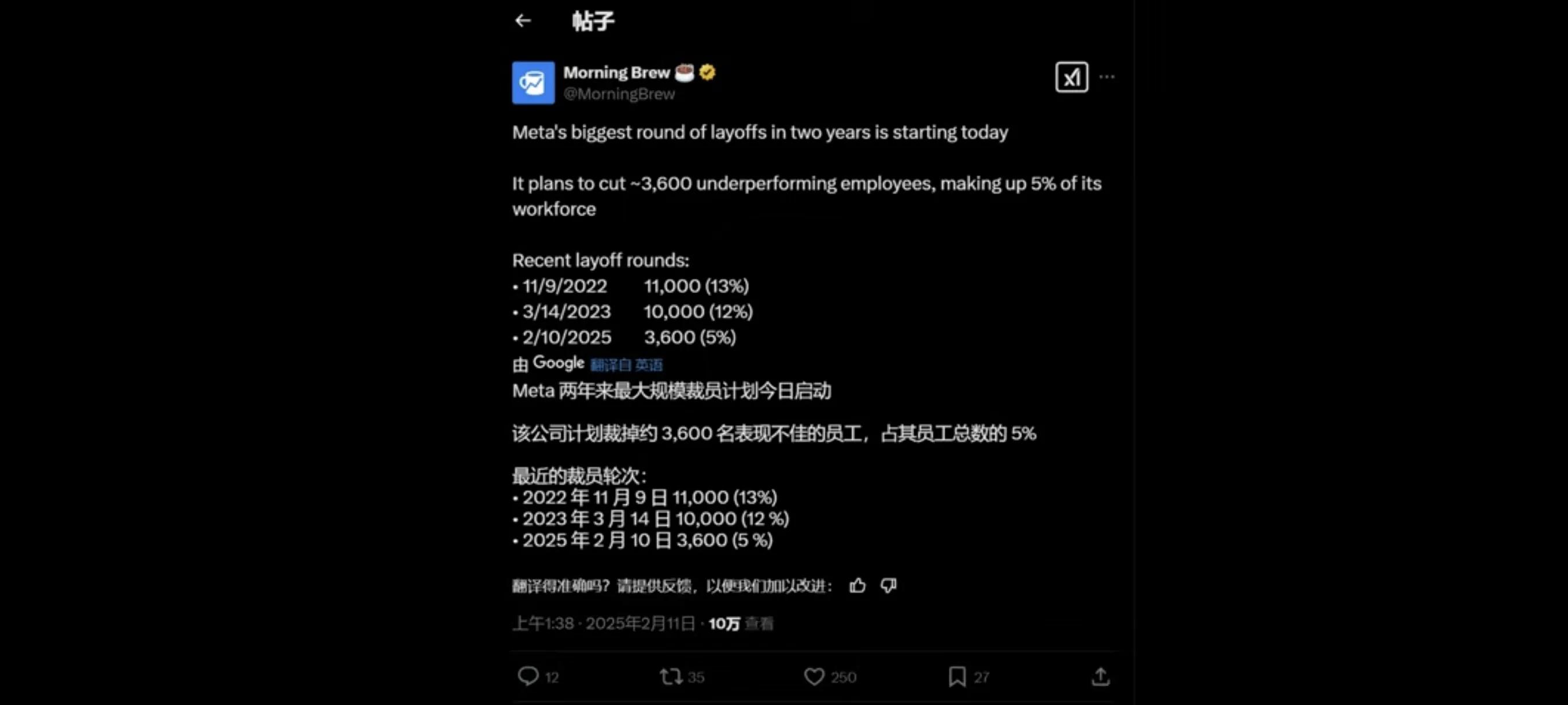
Task: Bookmark this post
Action: 957,677
